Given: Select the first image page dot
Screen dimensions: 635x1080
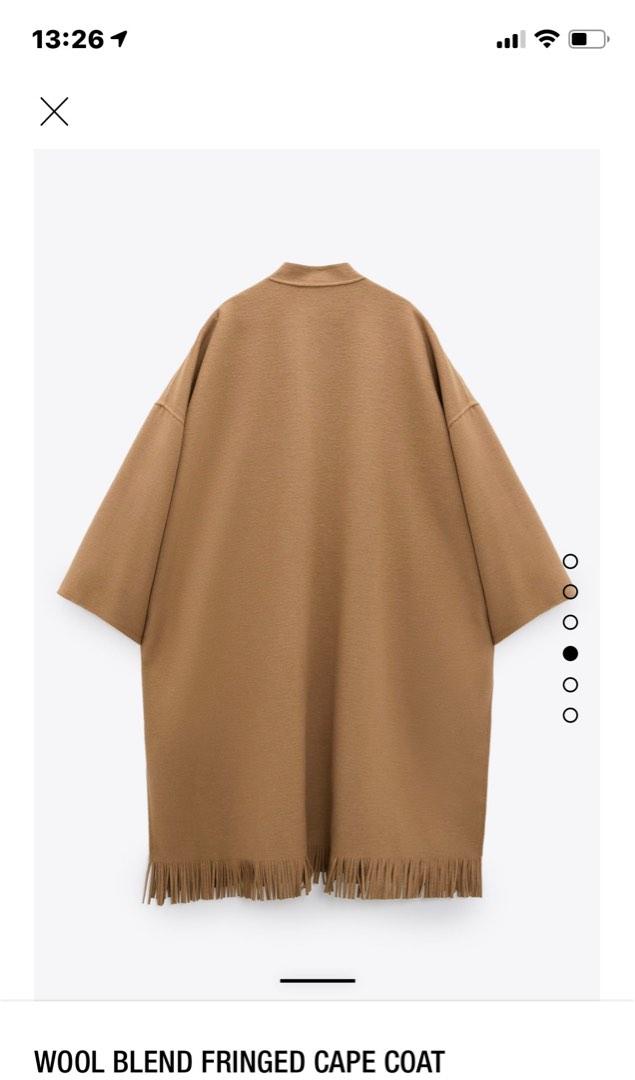Looking at the screenshot, I should pyautogui.click(x=570, y=561).
